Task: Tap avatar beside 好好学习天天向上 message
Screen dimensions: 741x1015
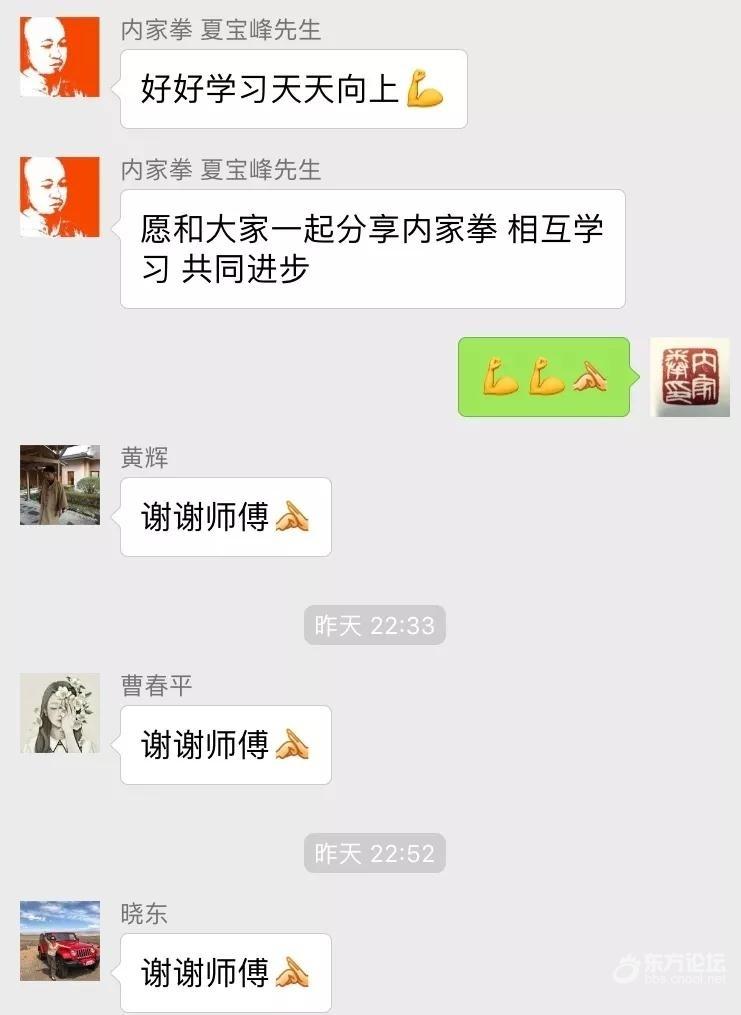Action: point(60,57)
